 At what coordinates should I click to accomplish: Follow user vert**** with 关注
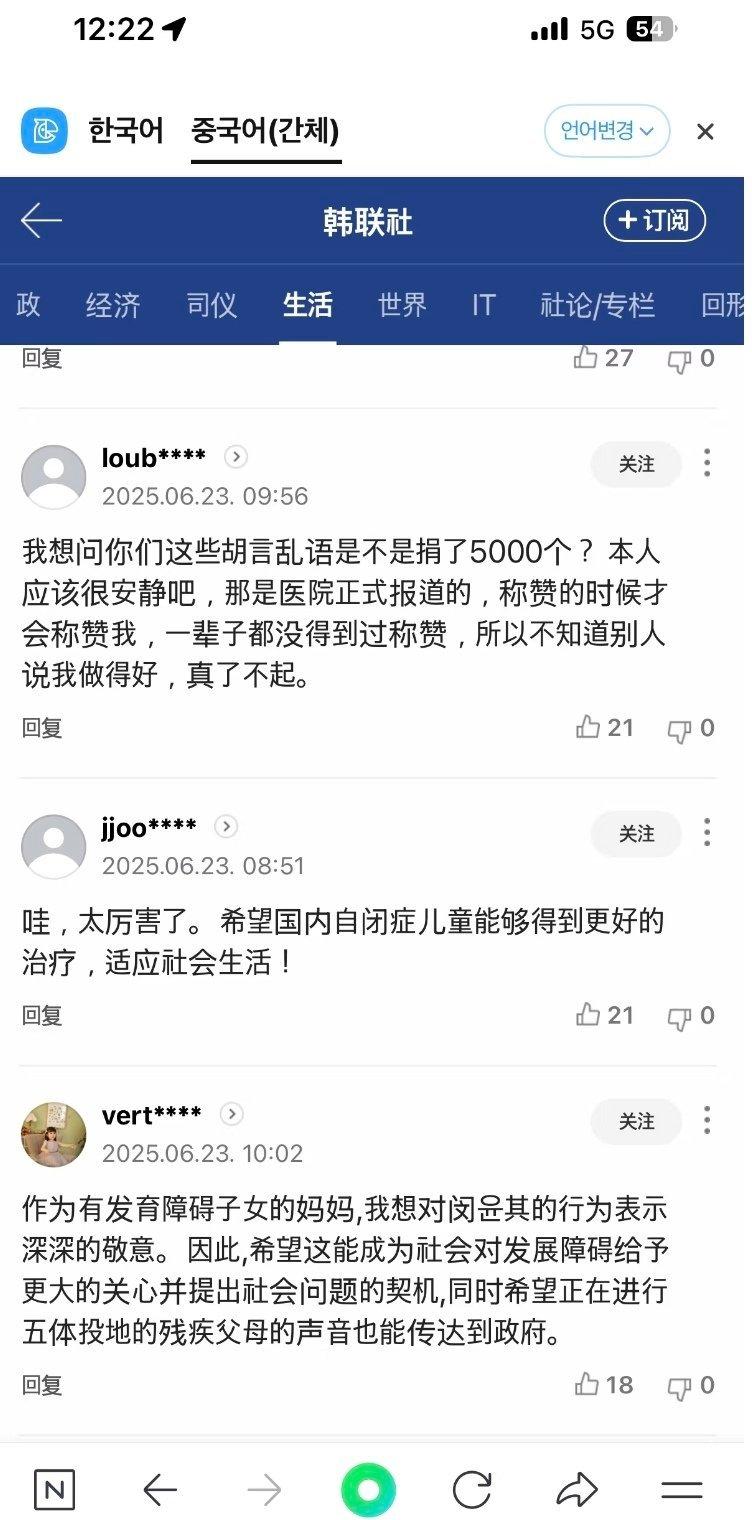[x=636, y=1122]
